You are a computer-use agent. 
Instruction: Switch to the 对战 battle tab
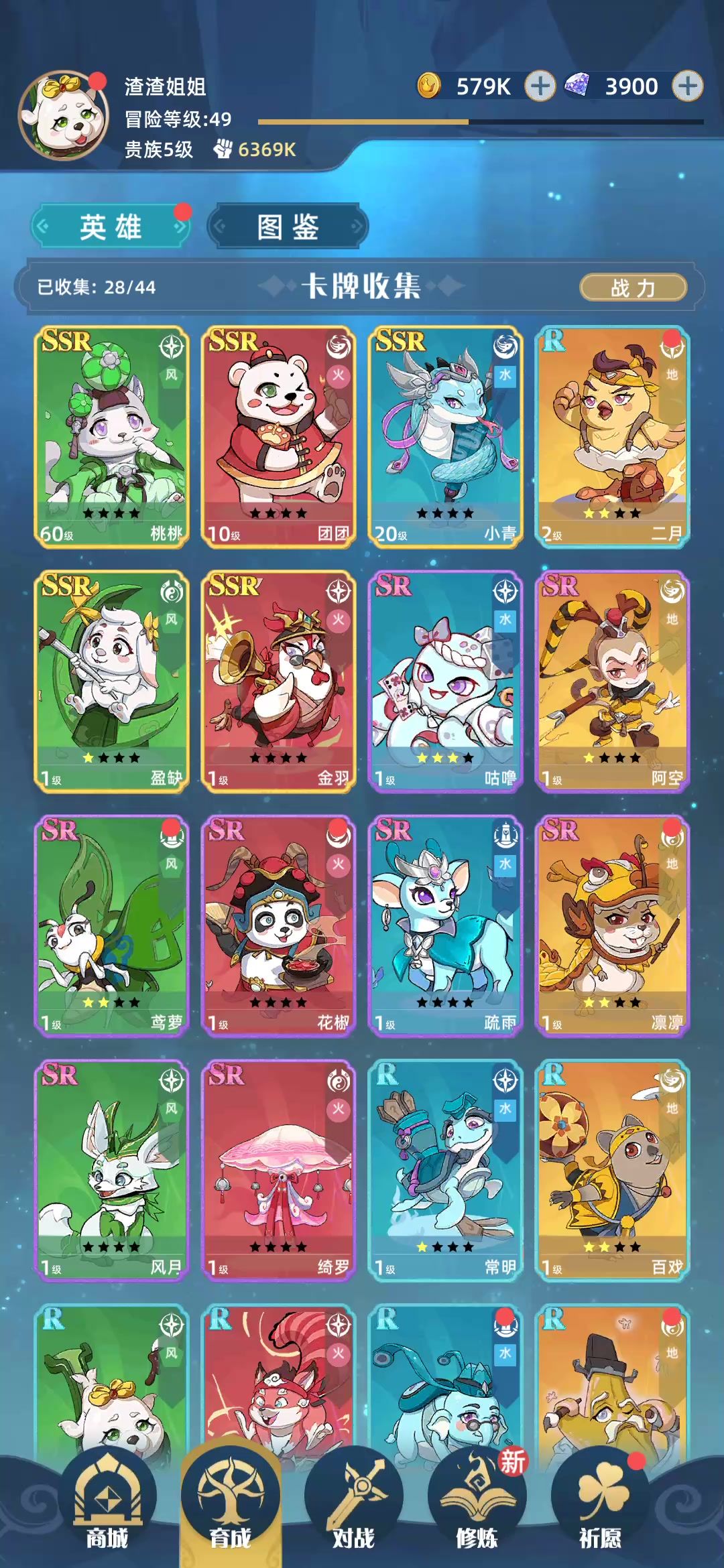pos(353,1505)
